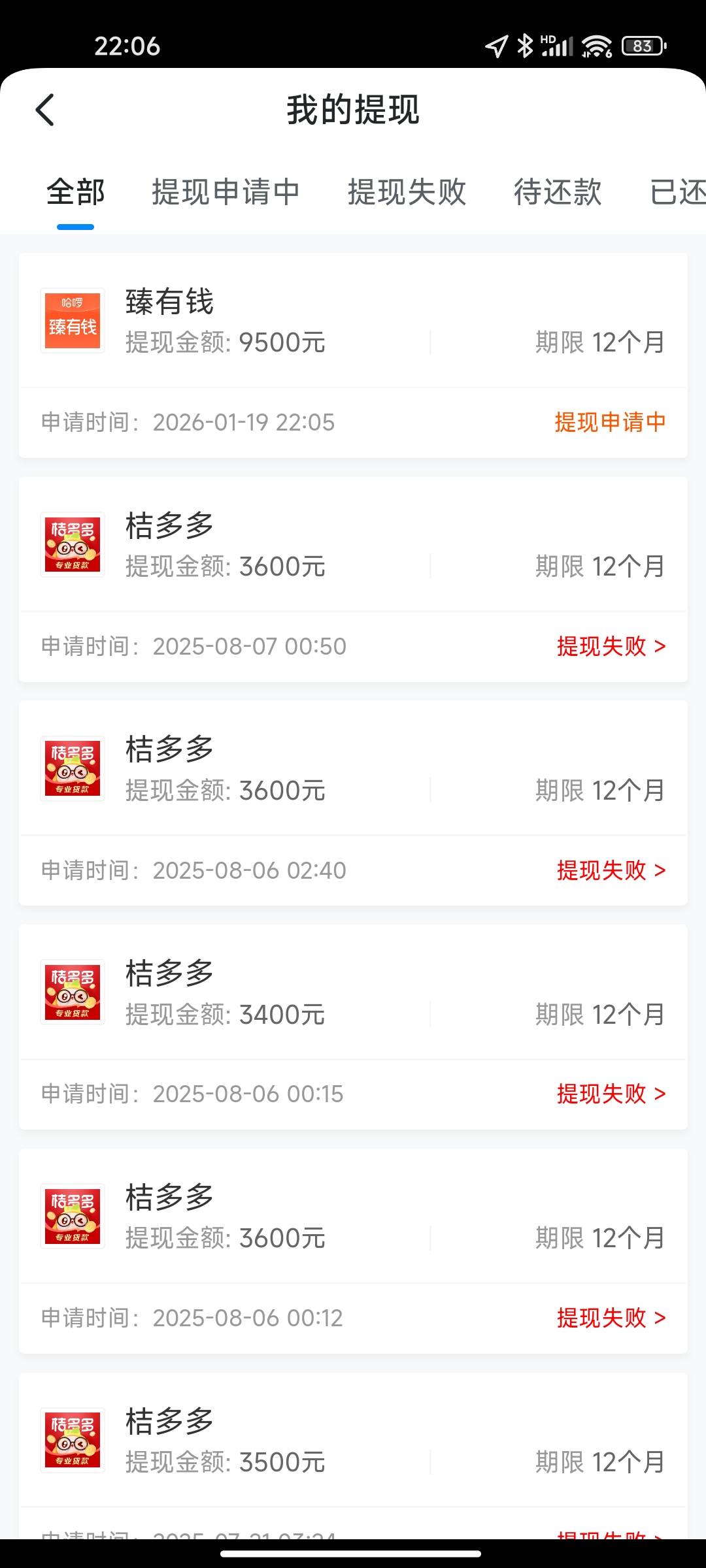Go back from 我的提现 page
Screen dimensions: 706x1568
(44, 110)
